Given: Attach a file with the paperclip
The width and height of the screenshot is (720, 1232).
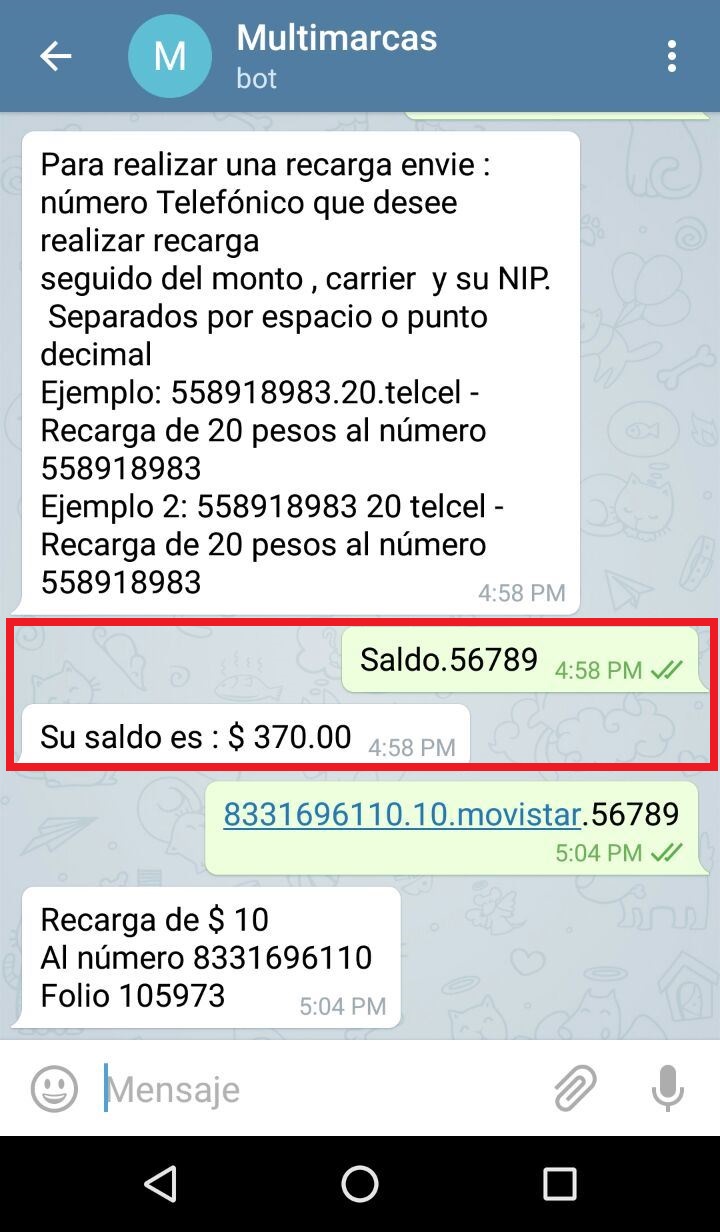Looking at the screenshot, I should [575, 1088].
